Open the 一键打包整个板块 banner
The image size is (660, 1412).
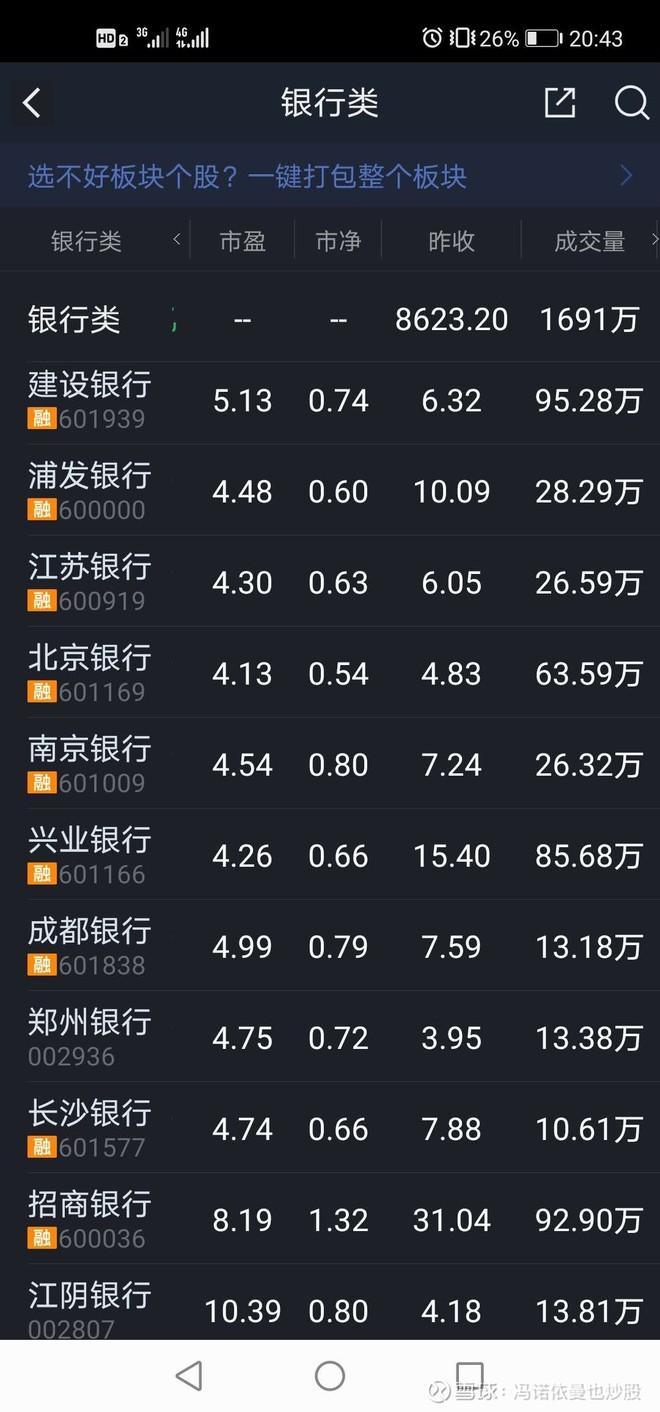tap(330, 177)
